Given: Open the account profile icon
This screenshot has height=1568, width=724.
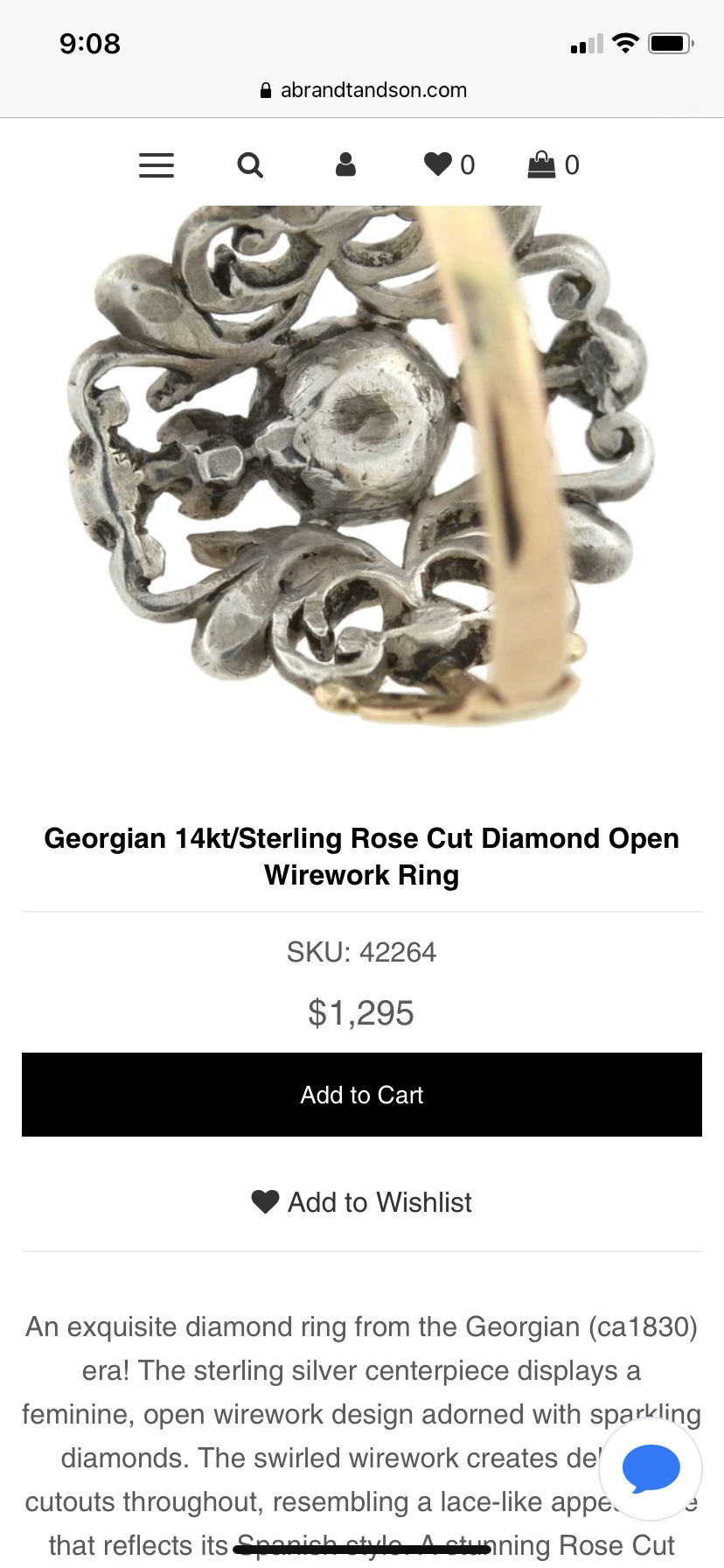Looking at the screenshot, I should point(345,164).
